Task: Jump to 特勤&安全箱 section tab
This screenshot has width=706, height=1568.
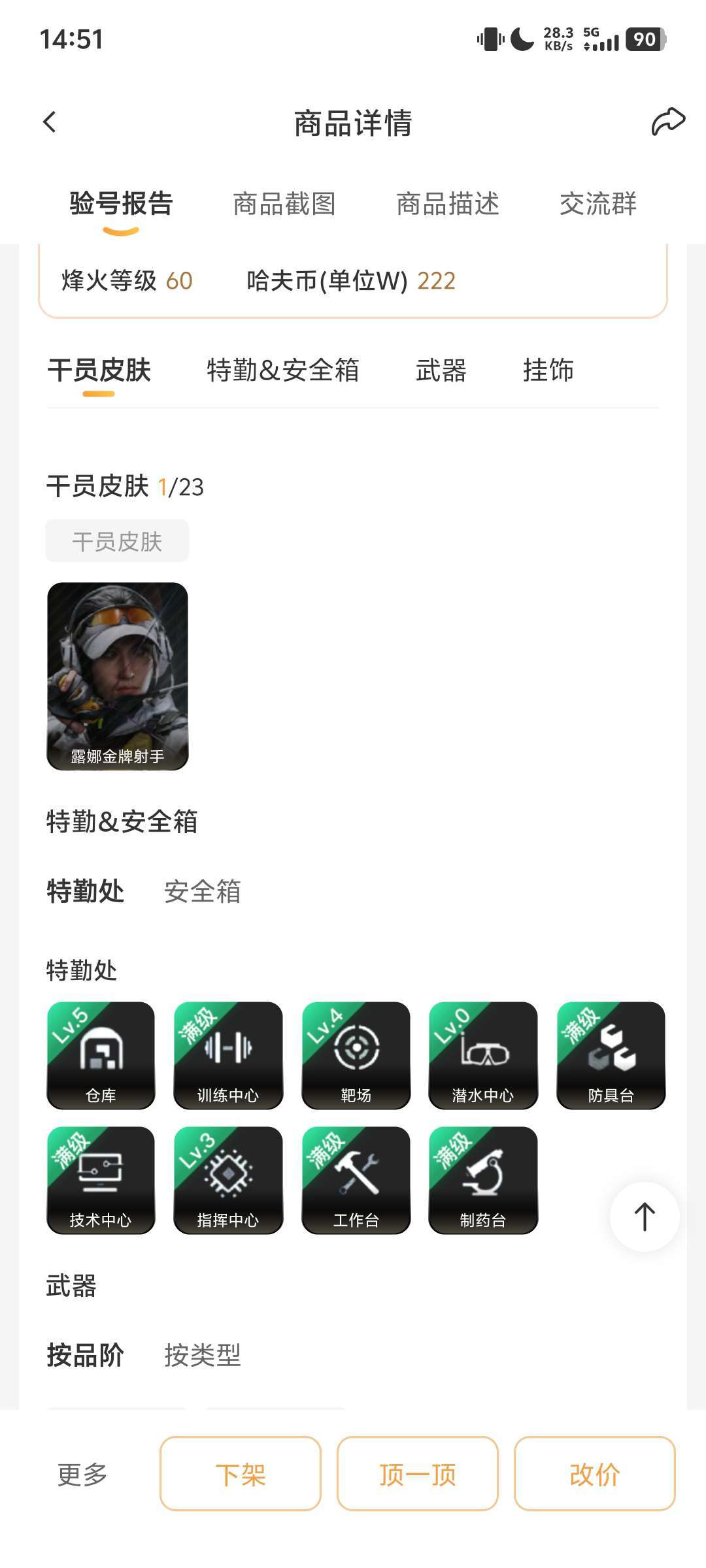Action: coord(283,370)
